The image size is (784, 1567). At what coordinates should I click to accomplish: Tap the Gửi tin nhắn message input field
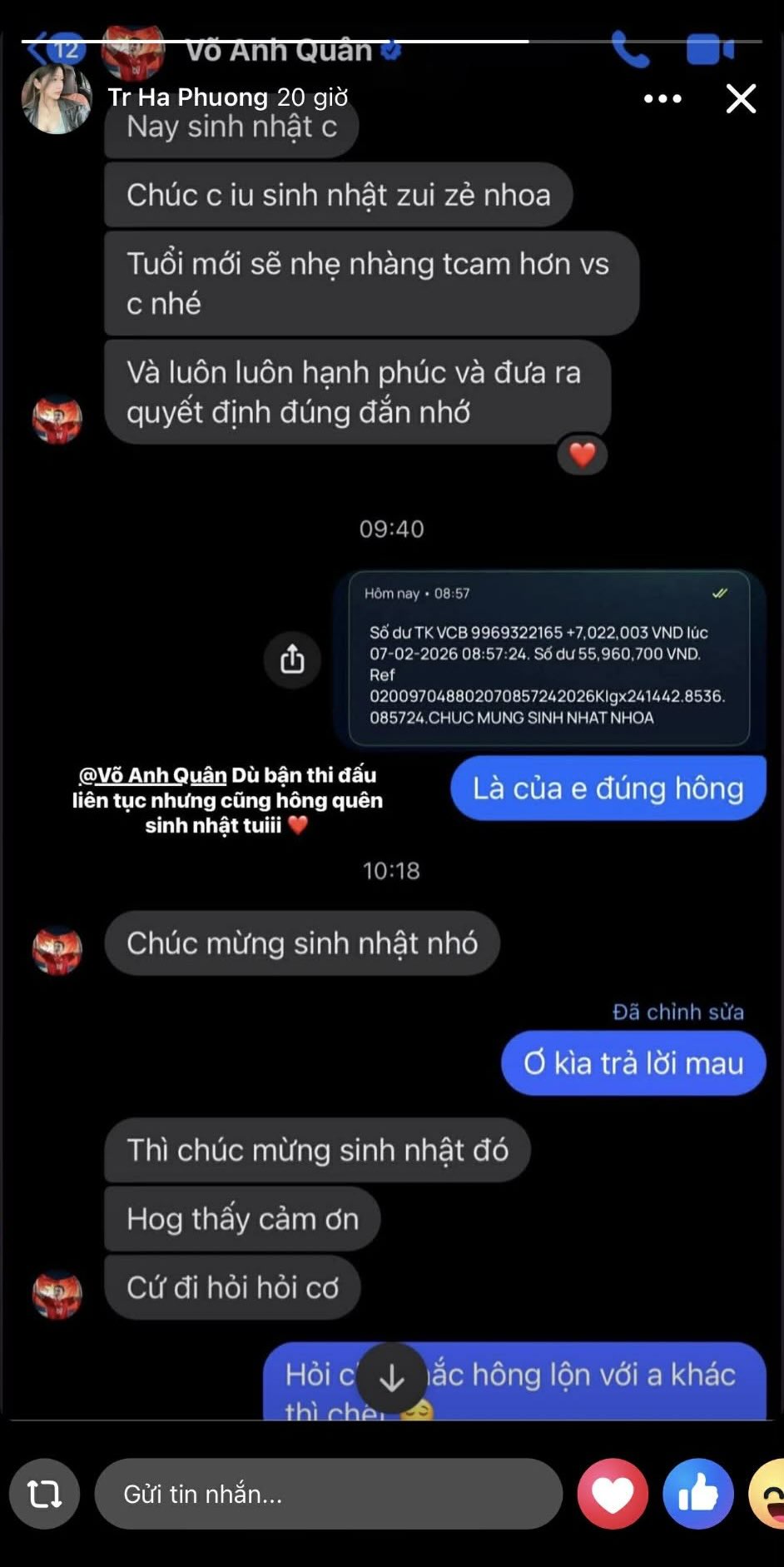tap(329, 1494)
